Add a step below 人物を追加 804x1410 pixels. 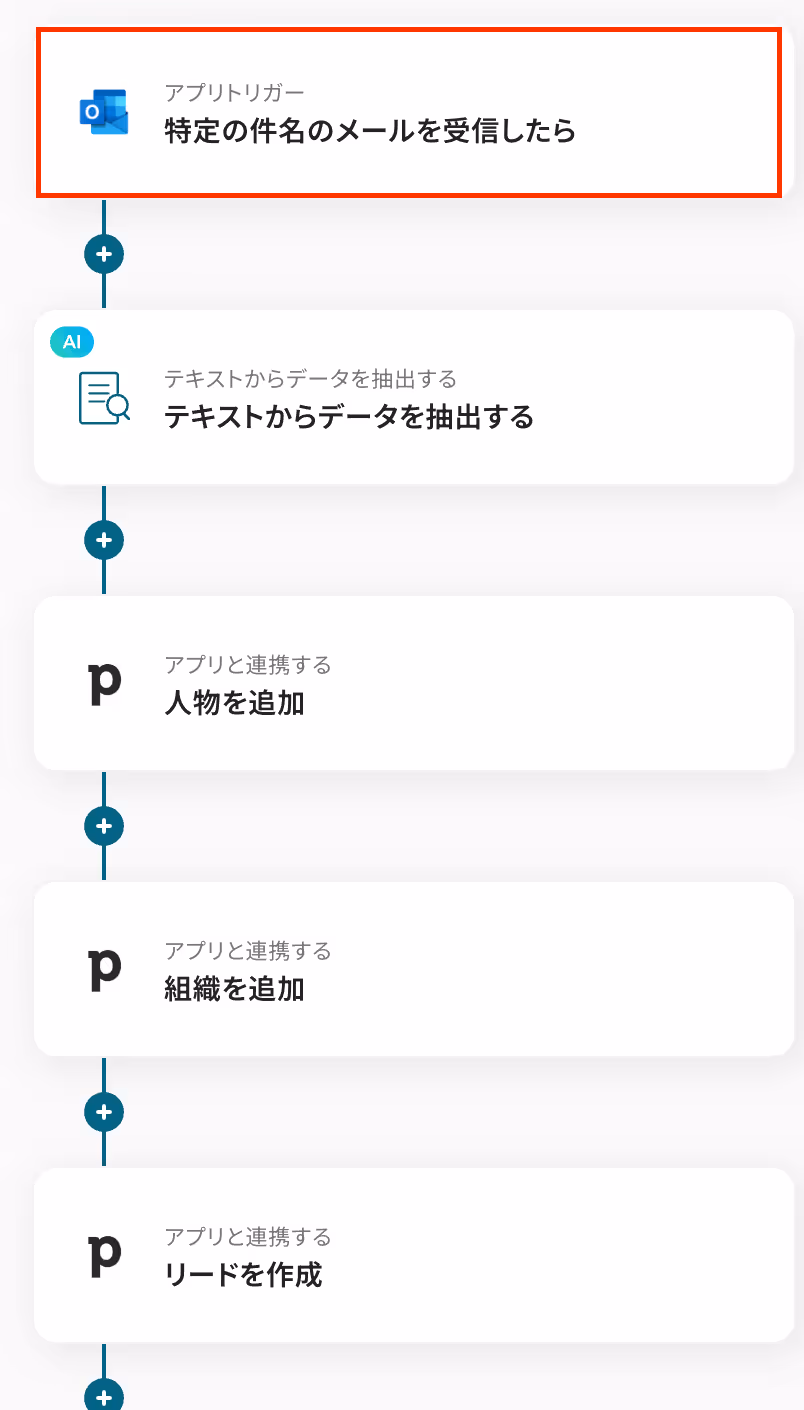point(104,826)
